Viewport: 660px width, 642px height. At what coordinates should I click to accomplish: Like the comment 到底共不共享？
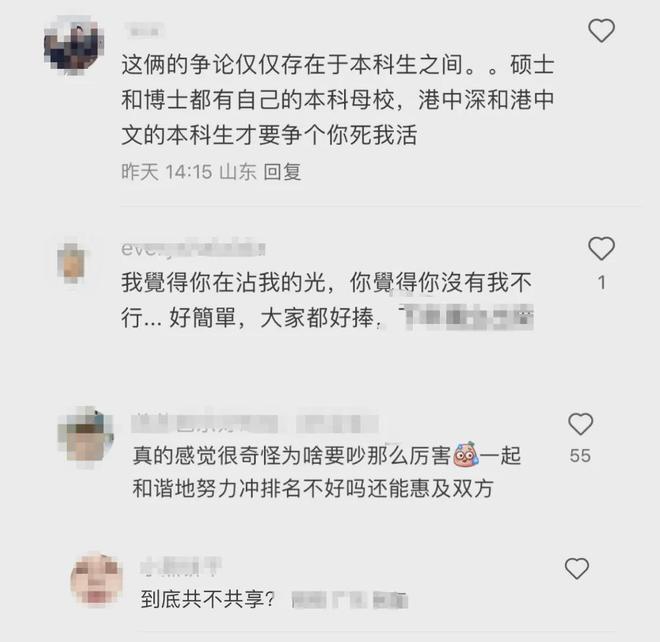[577, 569]
